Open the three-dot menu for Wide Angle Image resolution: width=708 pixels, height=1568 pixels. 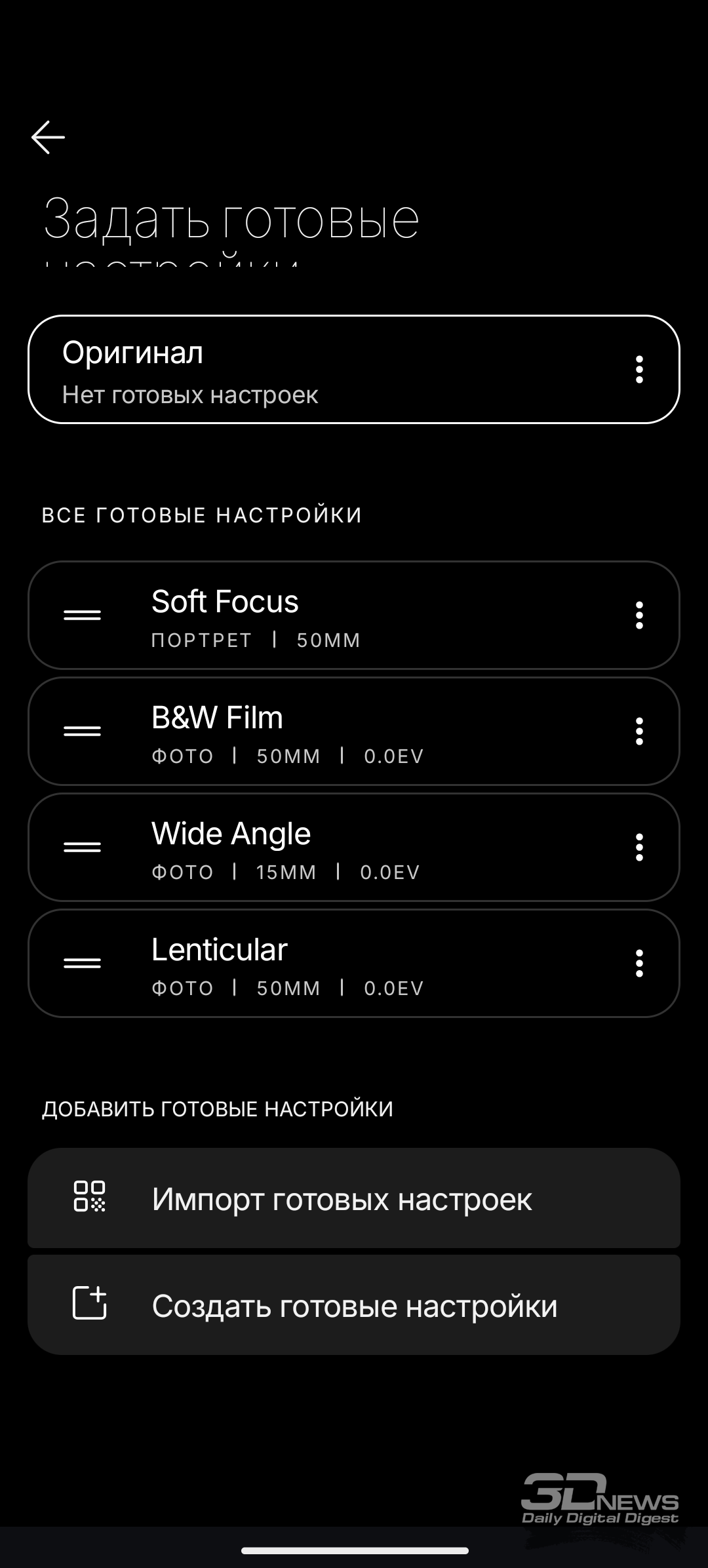coord(639,847)
